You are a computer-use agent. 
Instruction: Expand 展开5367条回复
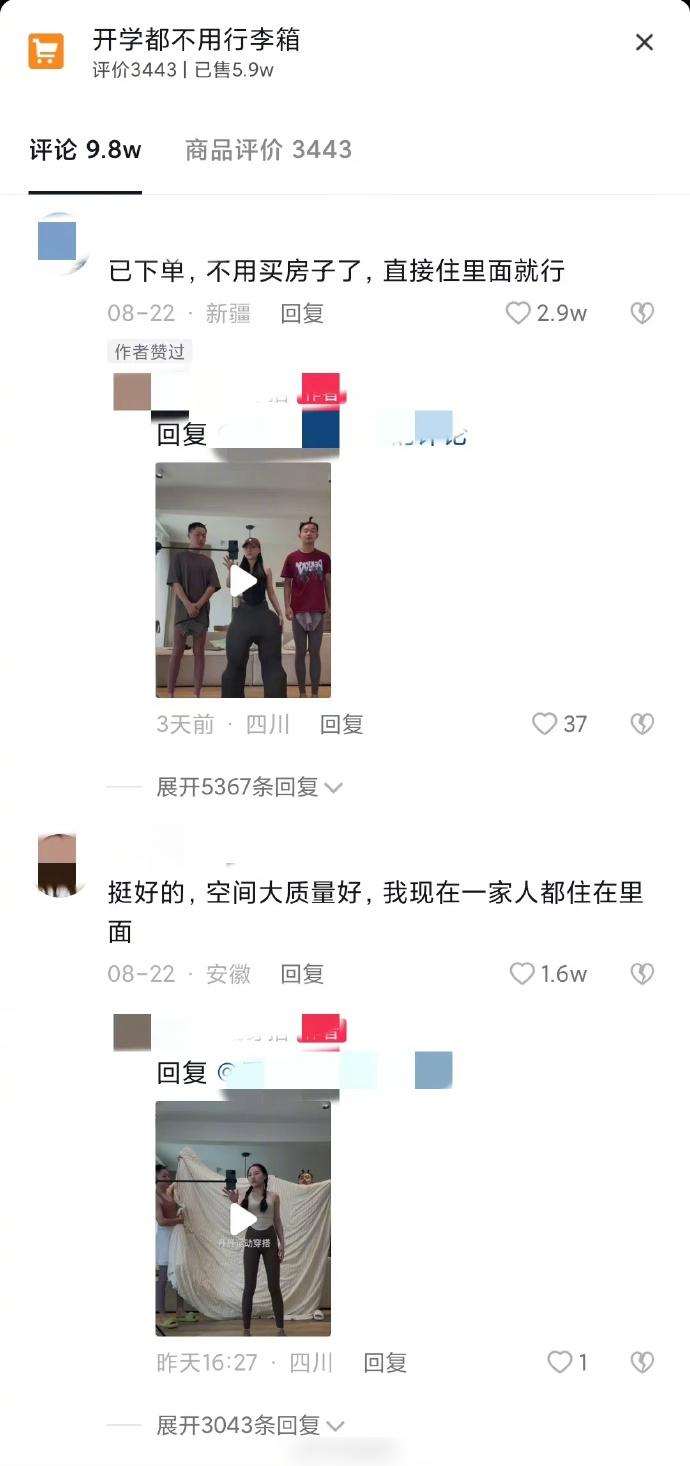point(248,787)
